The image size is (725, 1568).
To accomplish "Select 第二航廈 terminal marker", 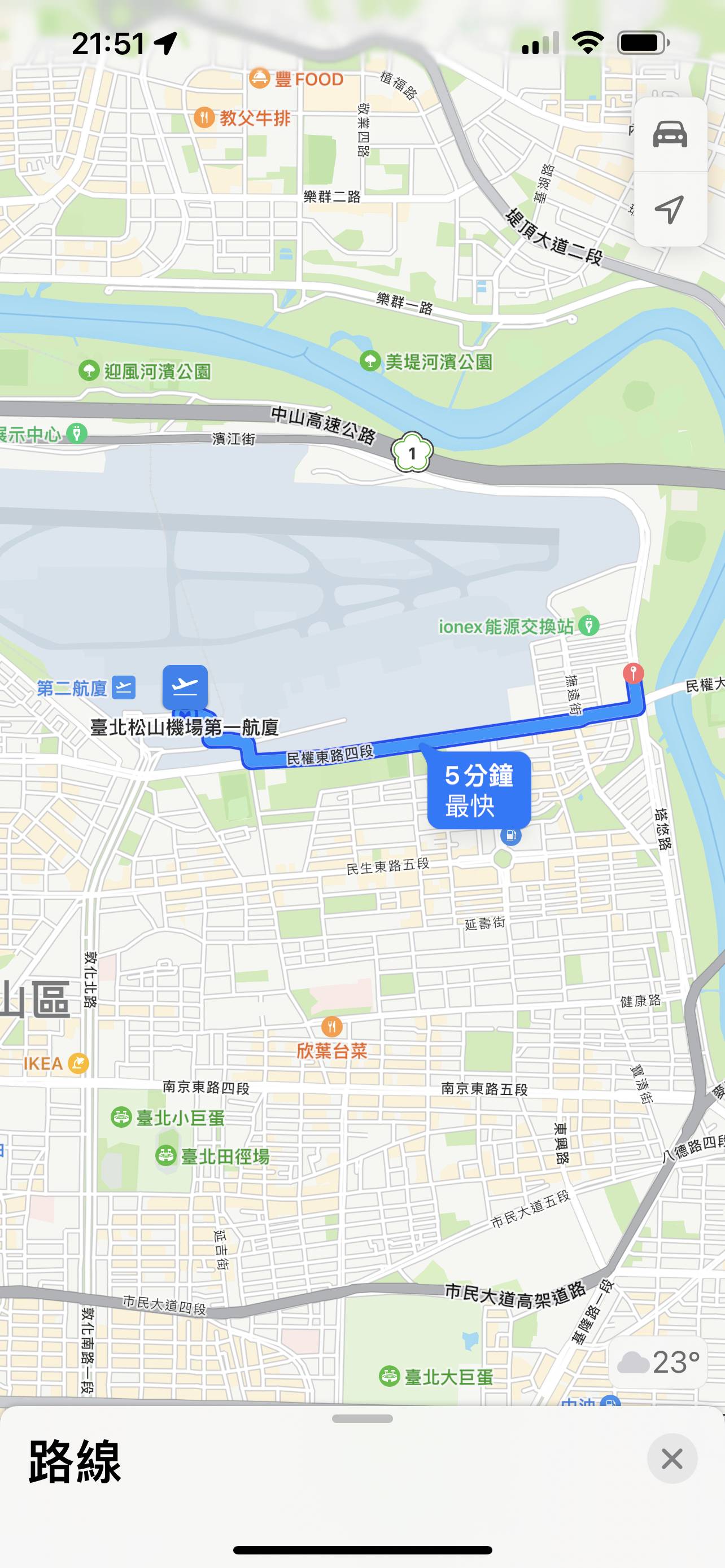I will (x=124, y=688).
